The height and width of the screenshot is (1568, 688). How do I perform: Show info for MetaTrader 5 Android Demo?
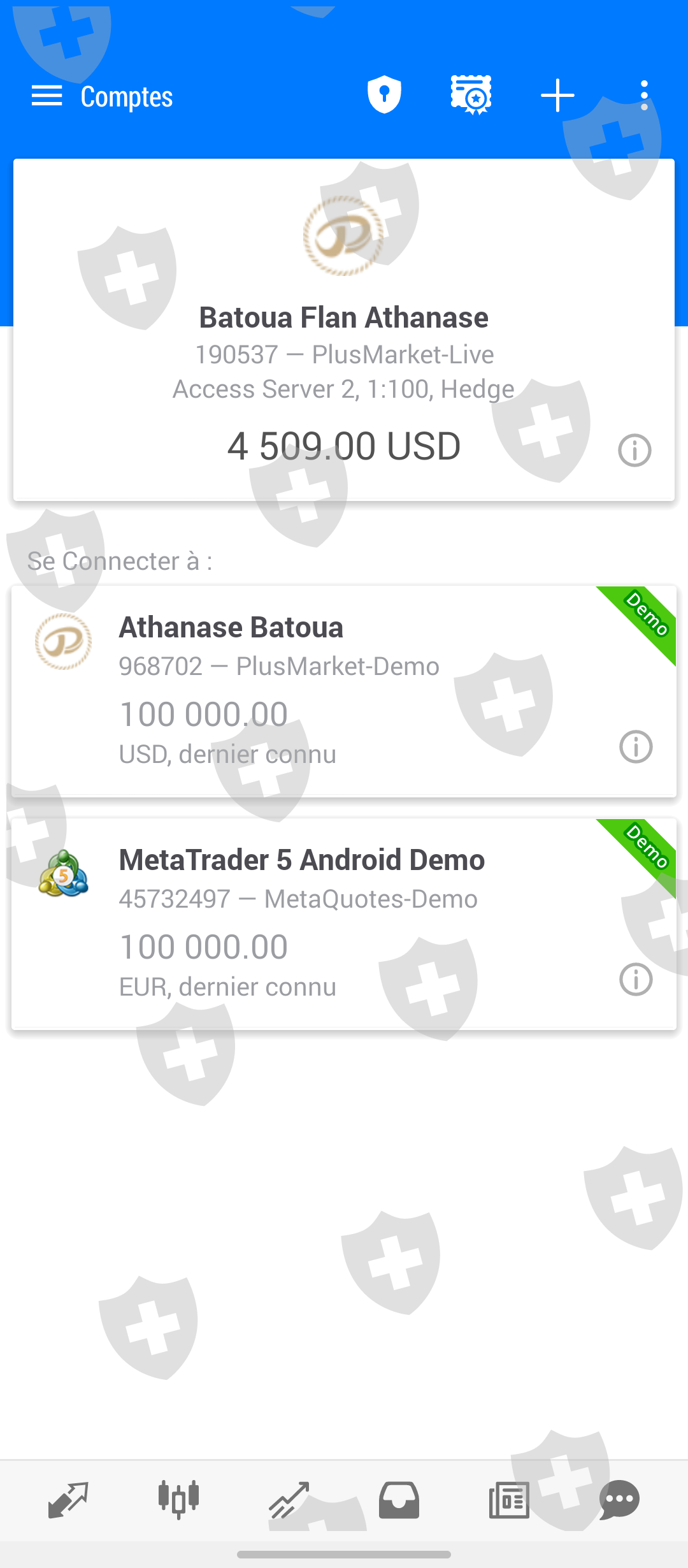click(636, 979)
